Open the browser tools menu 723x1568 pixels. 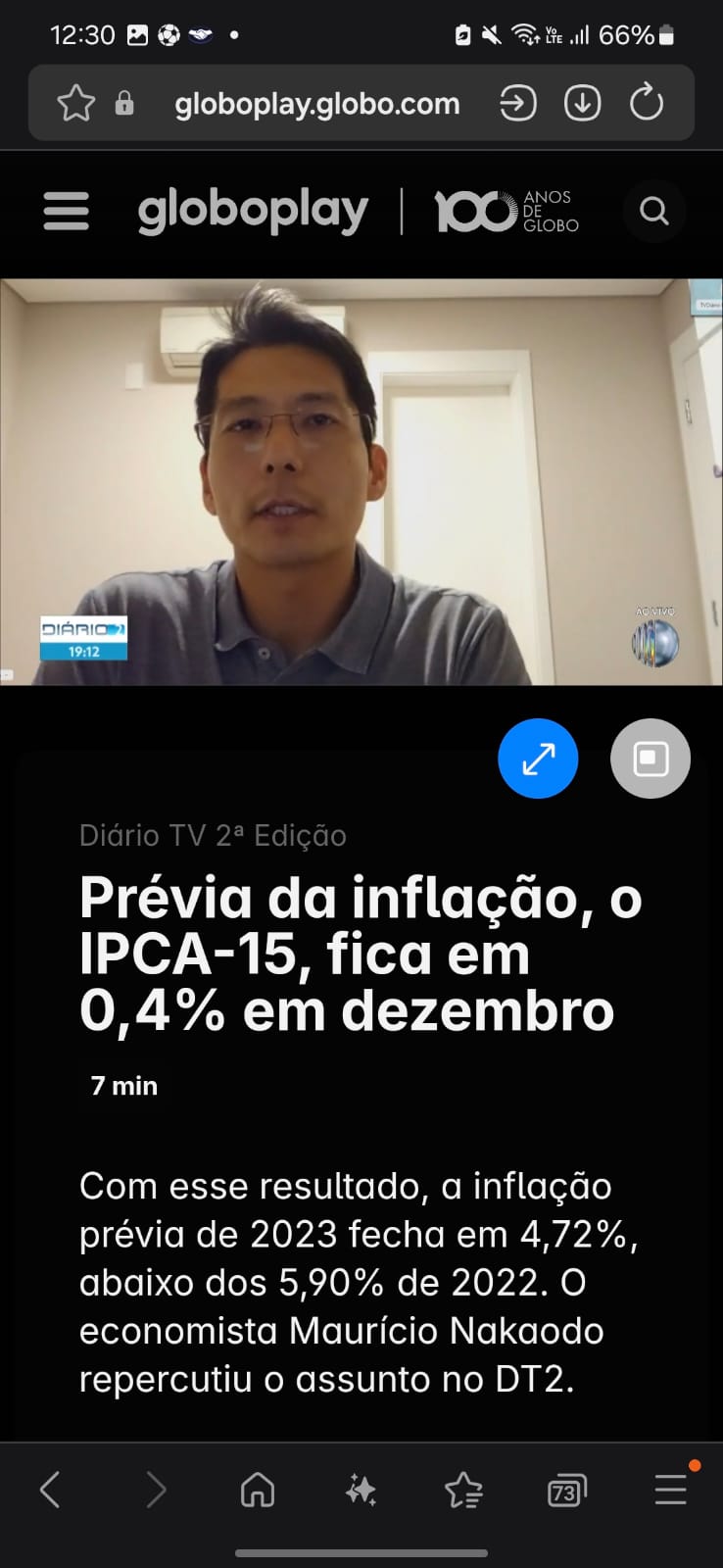click(x=671, y=1490)
